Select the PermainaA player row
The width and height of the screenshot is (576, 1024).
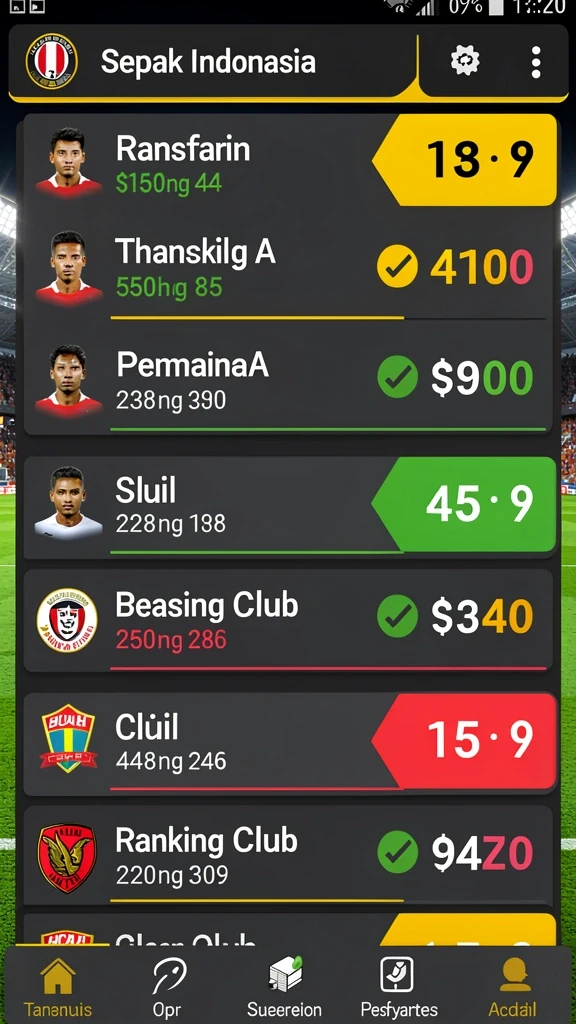[290, 379]
